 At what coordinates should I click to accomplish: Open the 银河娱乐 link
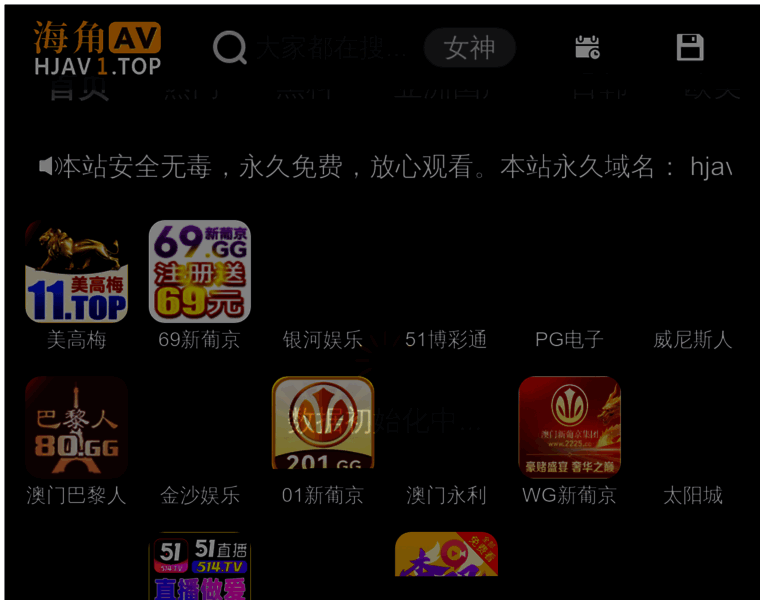tap(323, 339)
